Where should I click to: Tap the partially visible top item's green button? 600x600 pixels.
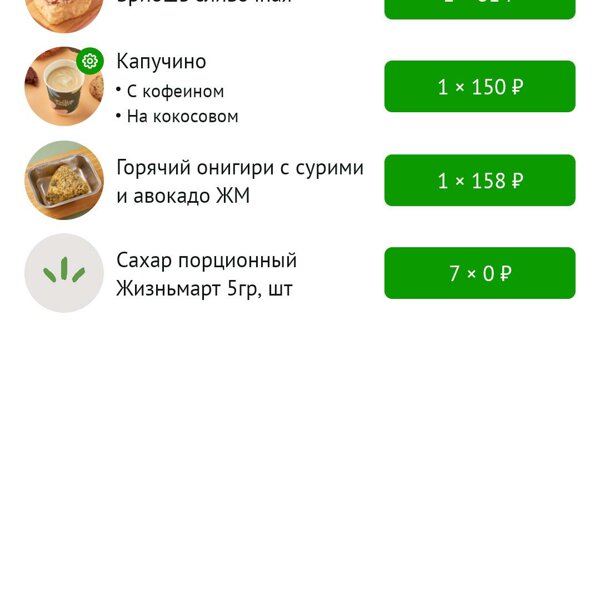479,7
